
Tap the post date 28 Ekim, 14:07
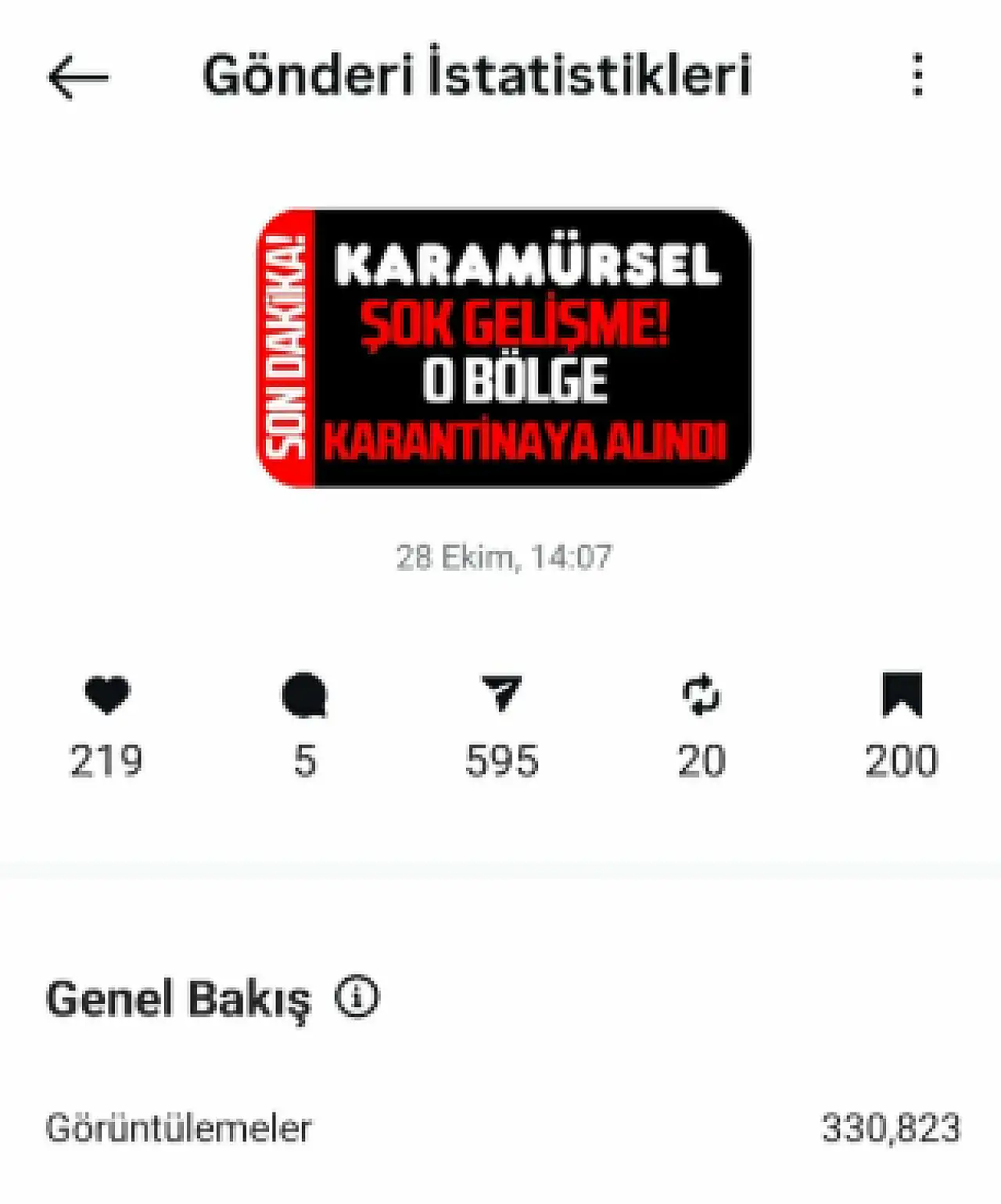point(503,557)
